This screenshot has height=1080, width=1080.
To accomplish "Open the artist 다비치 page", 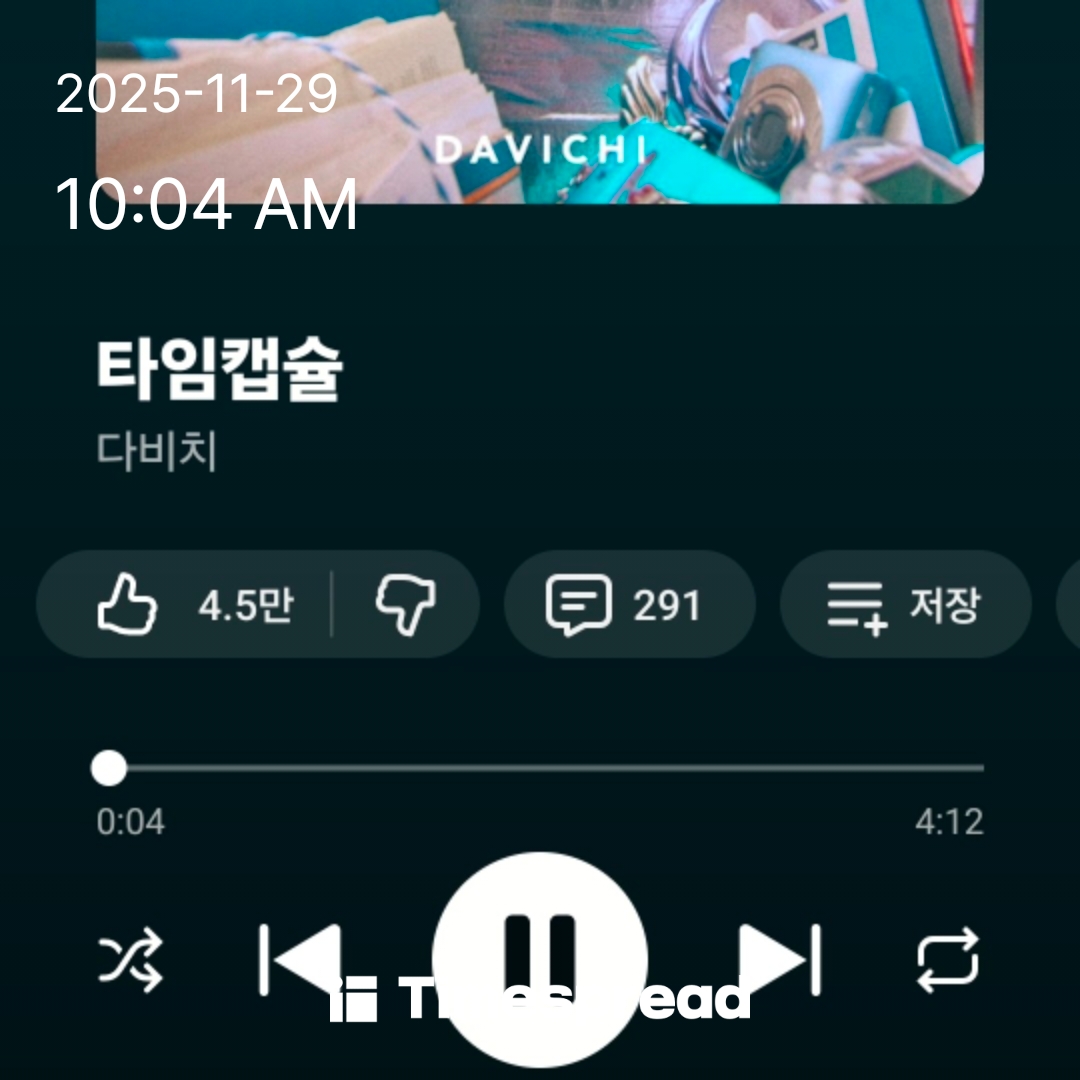I will coord(157,451).
